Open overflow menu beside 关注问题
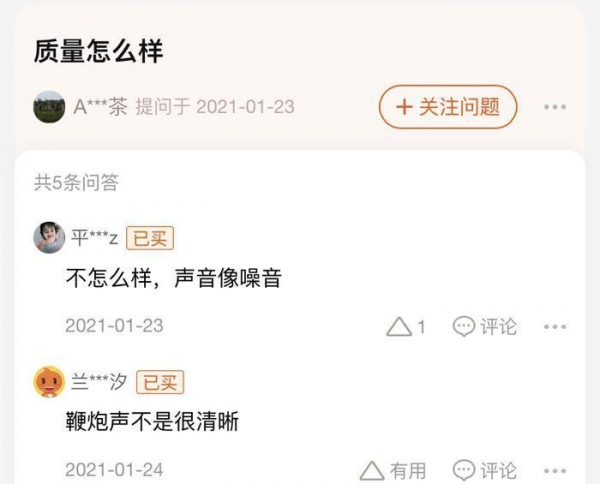This screenshot has width=600, height=484. [x=555, y=107]
